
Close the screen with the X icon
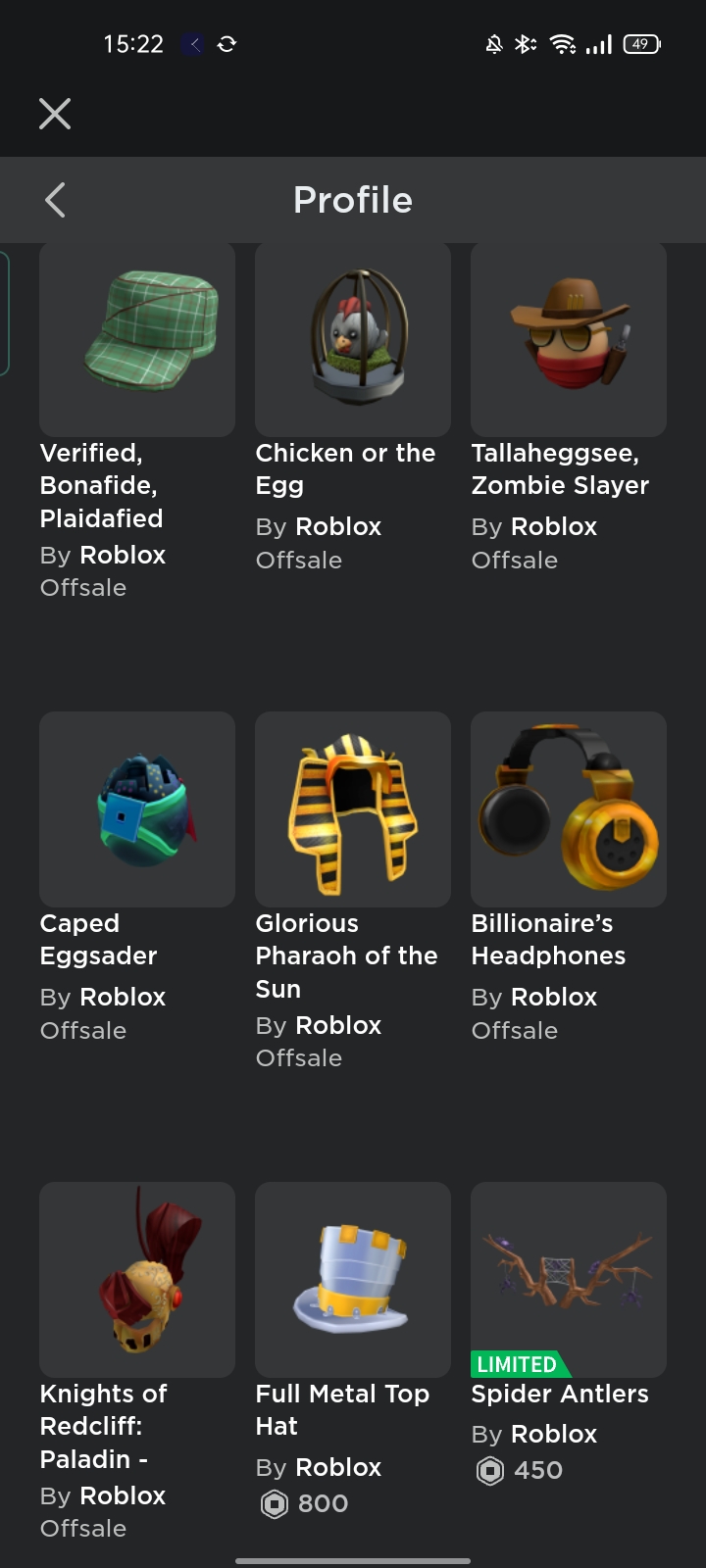click(55, 114)
